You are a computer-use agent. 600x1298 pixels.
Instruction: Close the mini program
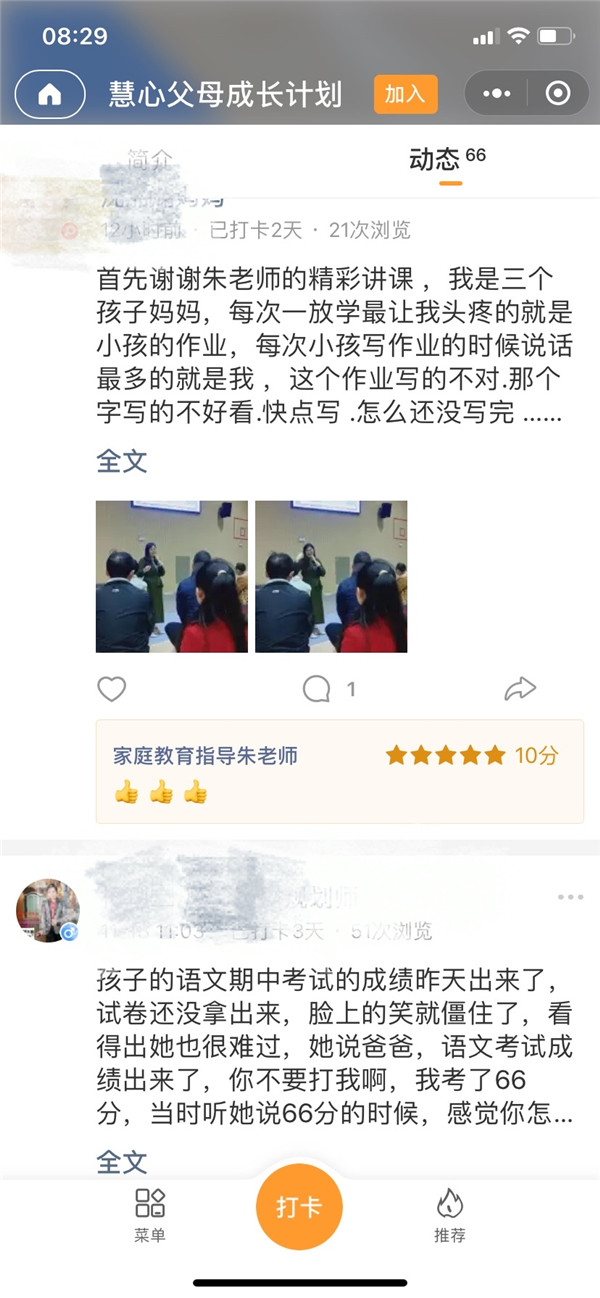coord(558,95)
